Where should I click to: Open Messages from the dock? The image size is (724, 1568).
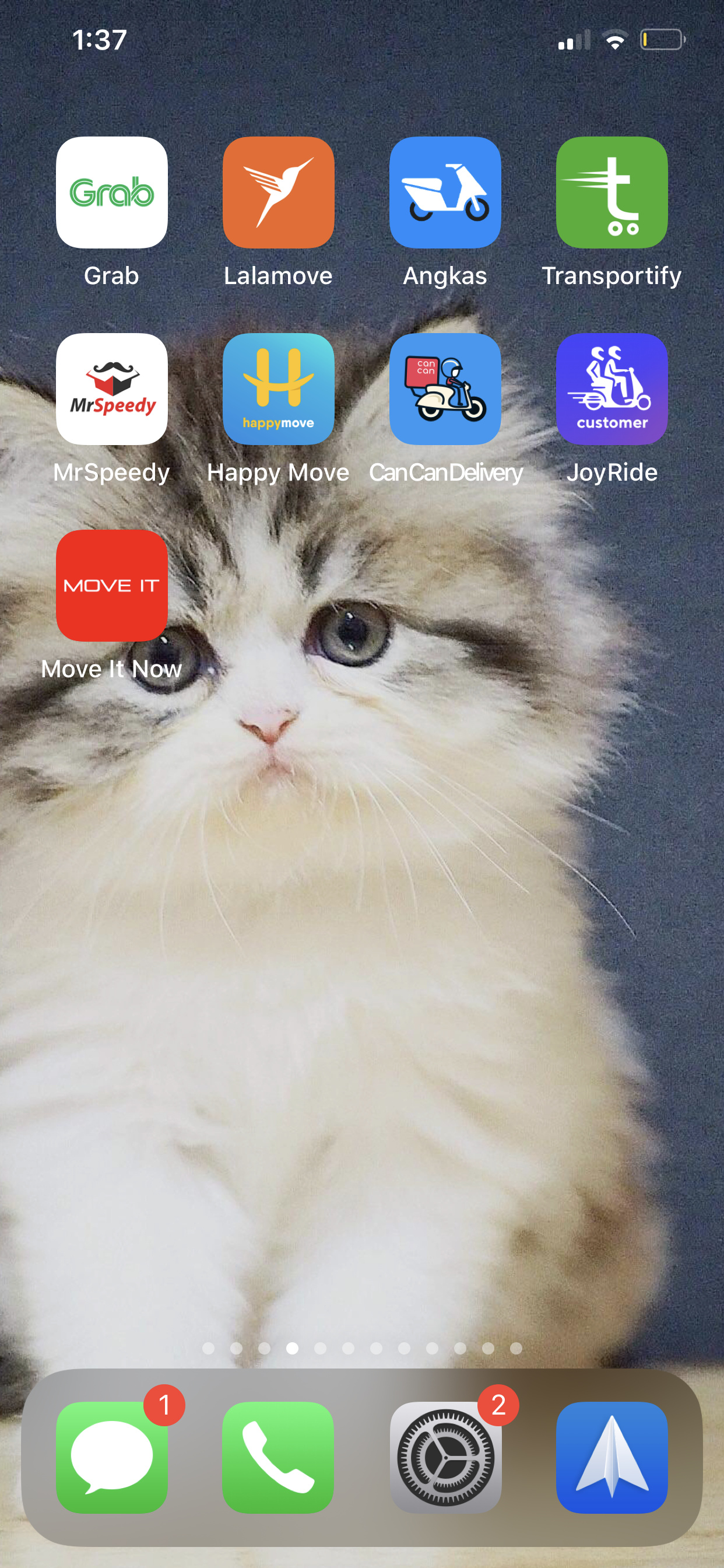[x=111, y=1458]
